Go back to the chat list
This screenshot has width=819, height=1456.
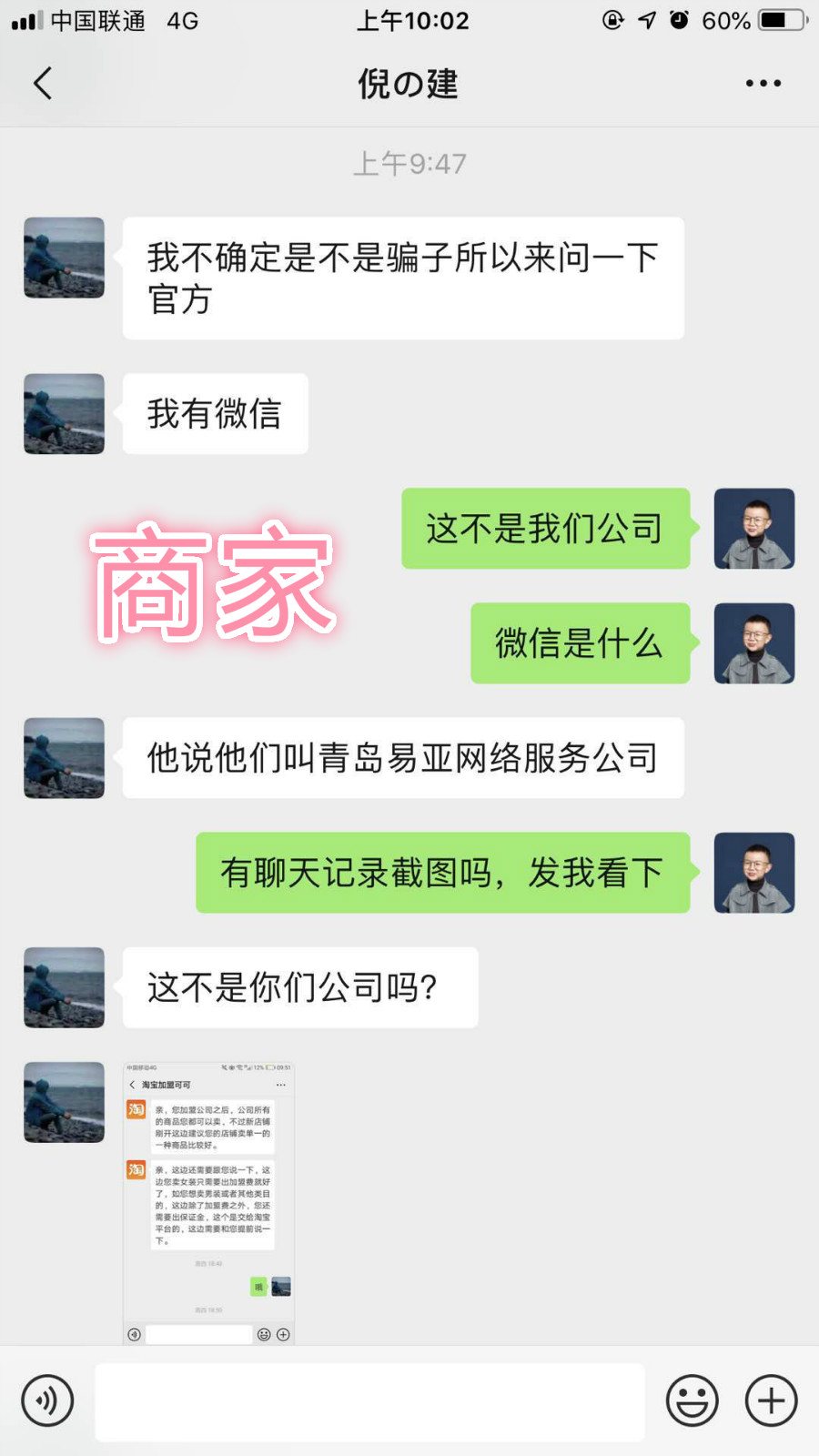coord(43,83)
